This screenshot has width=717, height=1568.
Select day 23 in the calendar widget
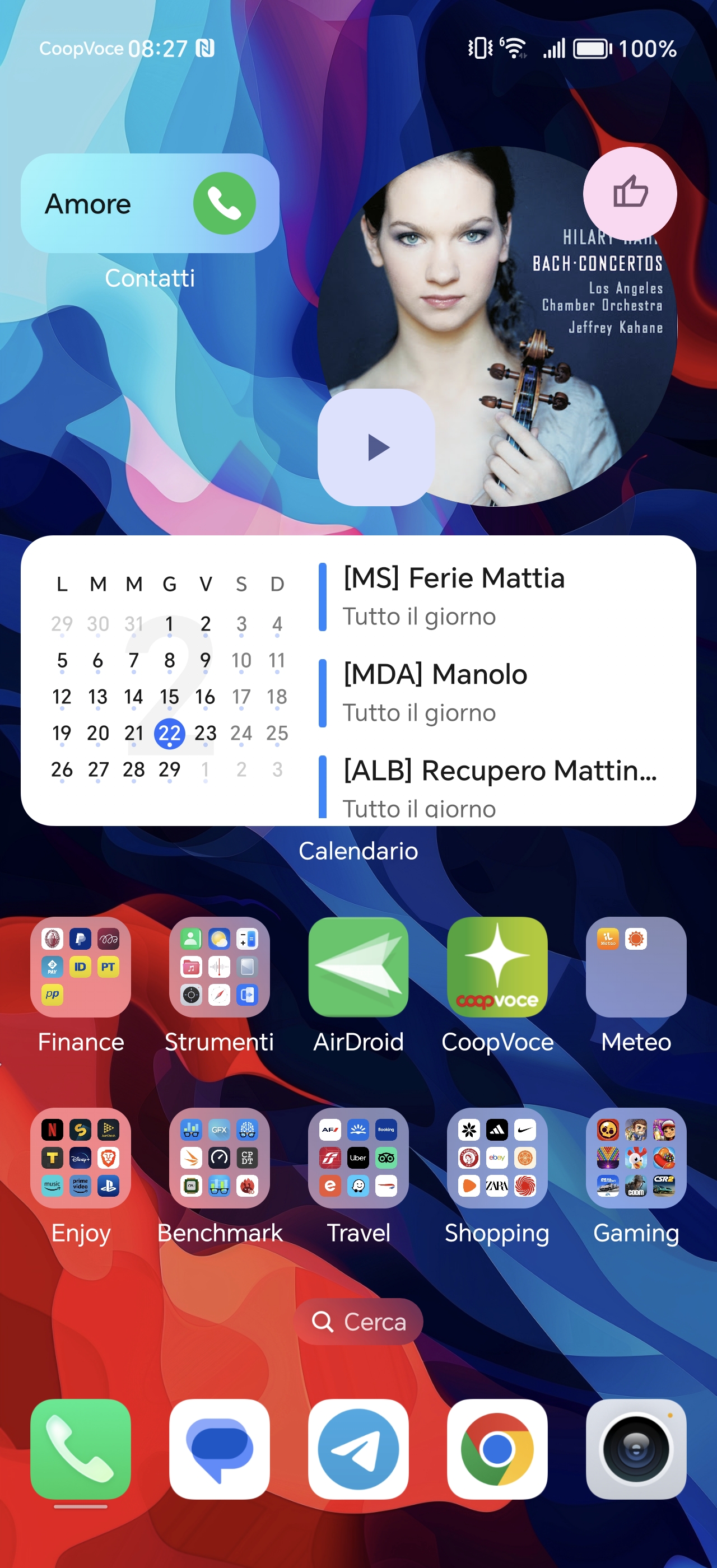pos(205,733)
